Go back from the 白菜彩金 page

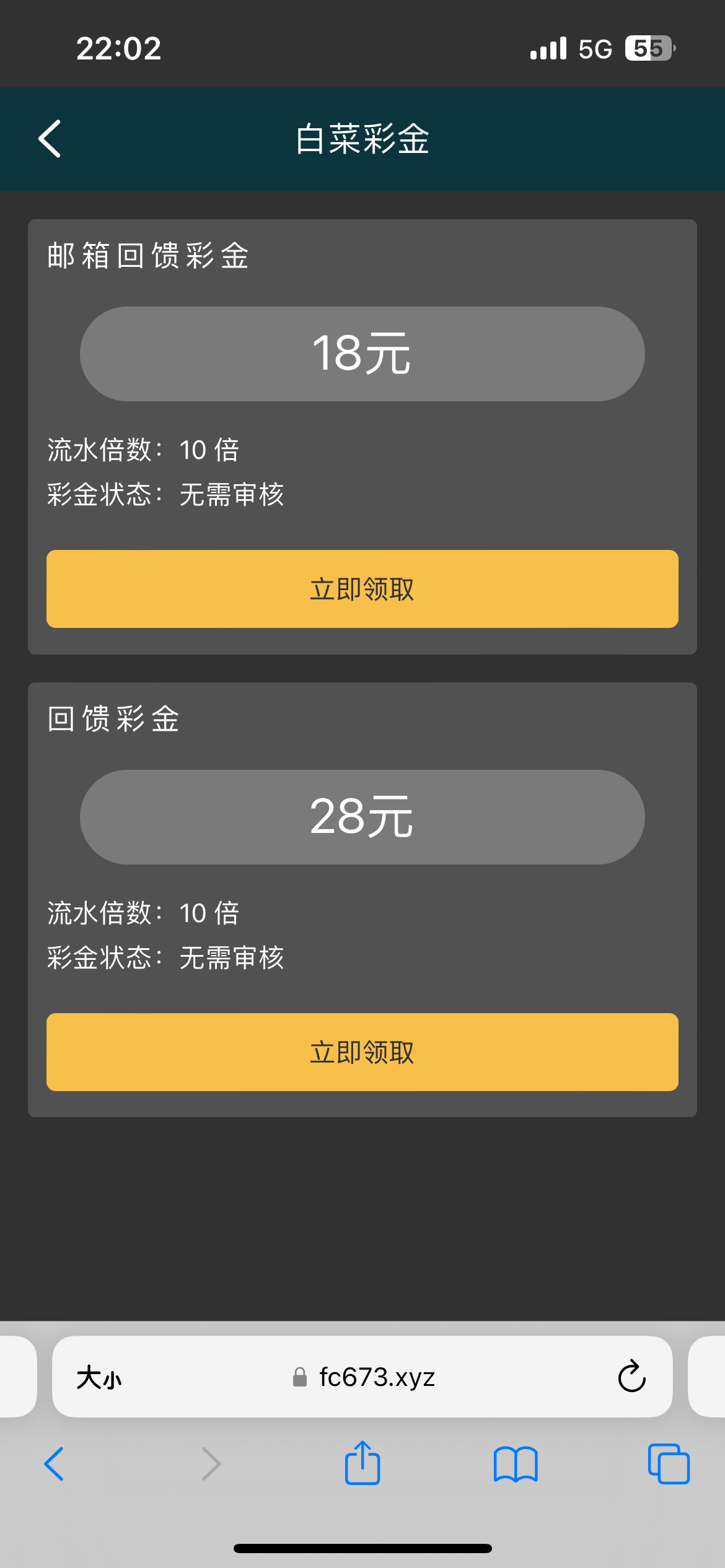point(50,139)
